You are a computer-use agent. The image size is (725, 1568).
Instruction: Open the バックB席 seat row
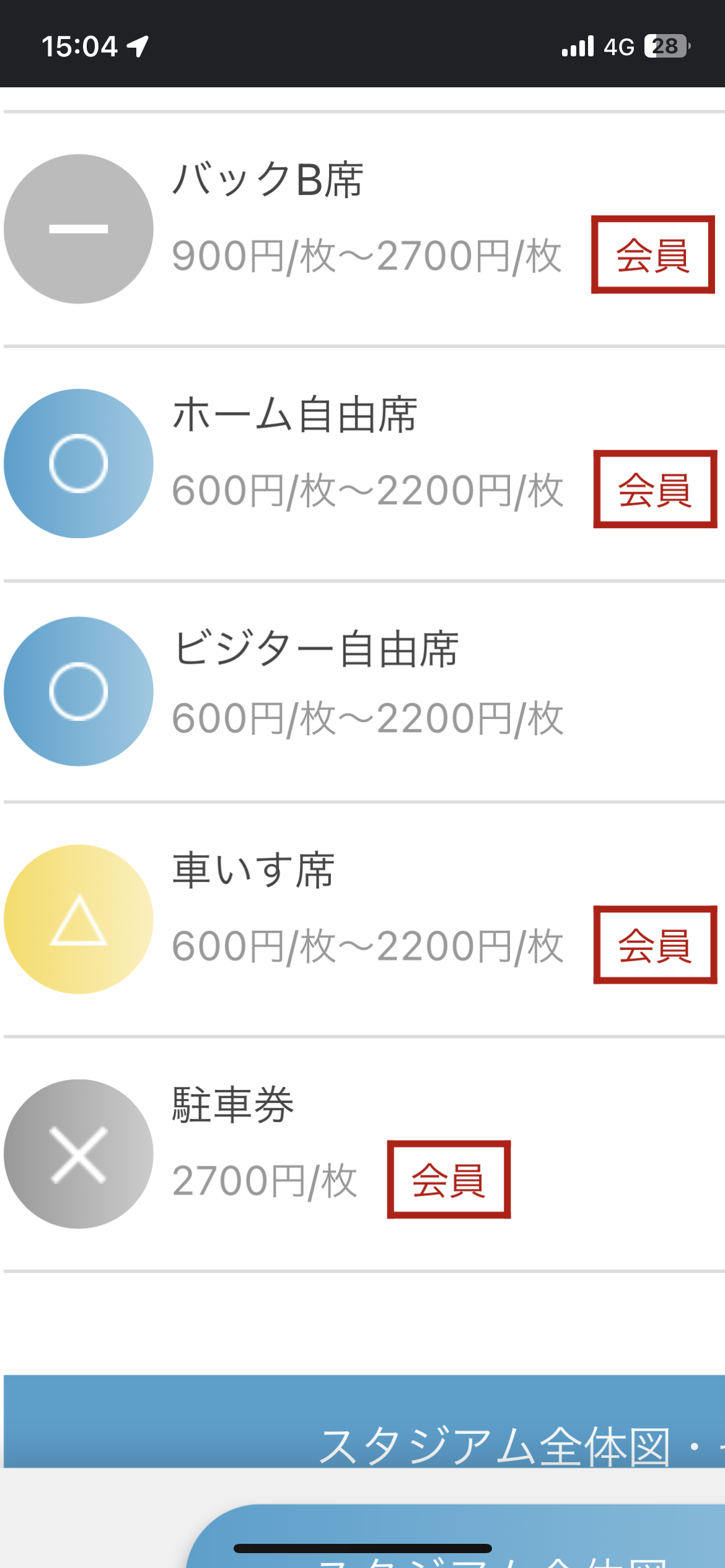click(364, 229)
